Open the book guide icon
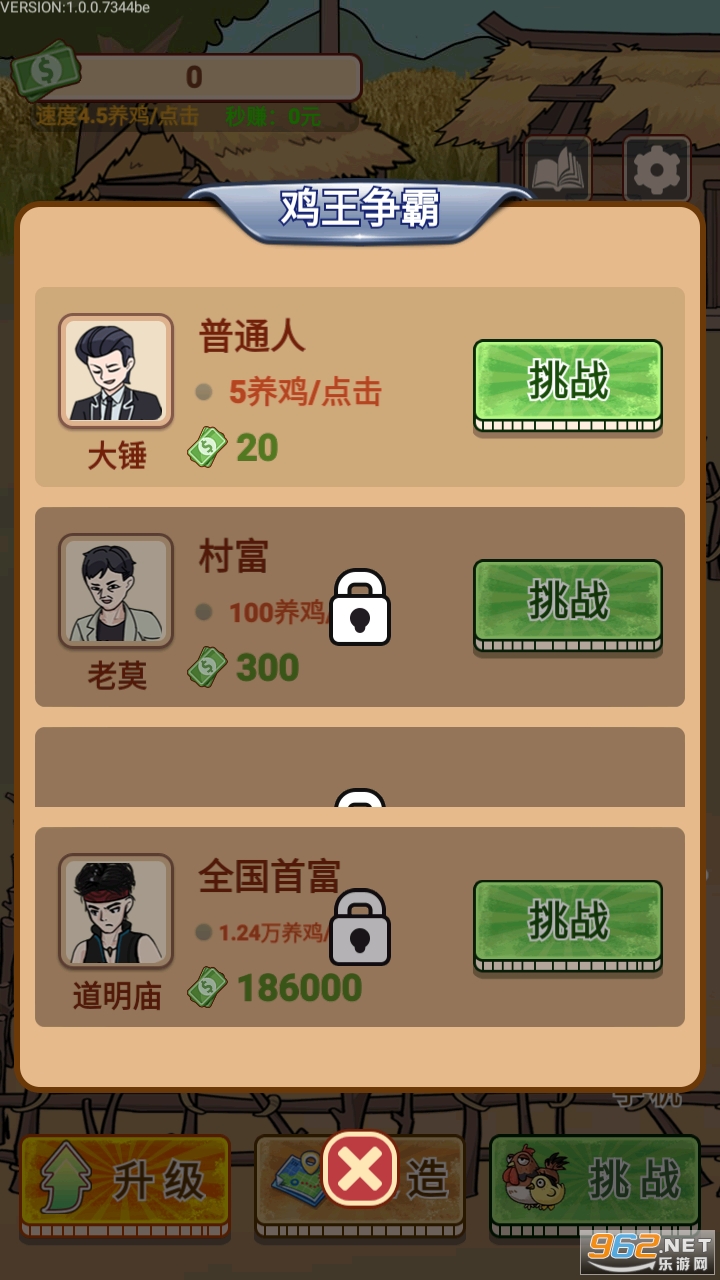720x1280 pixels. 558,172
